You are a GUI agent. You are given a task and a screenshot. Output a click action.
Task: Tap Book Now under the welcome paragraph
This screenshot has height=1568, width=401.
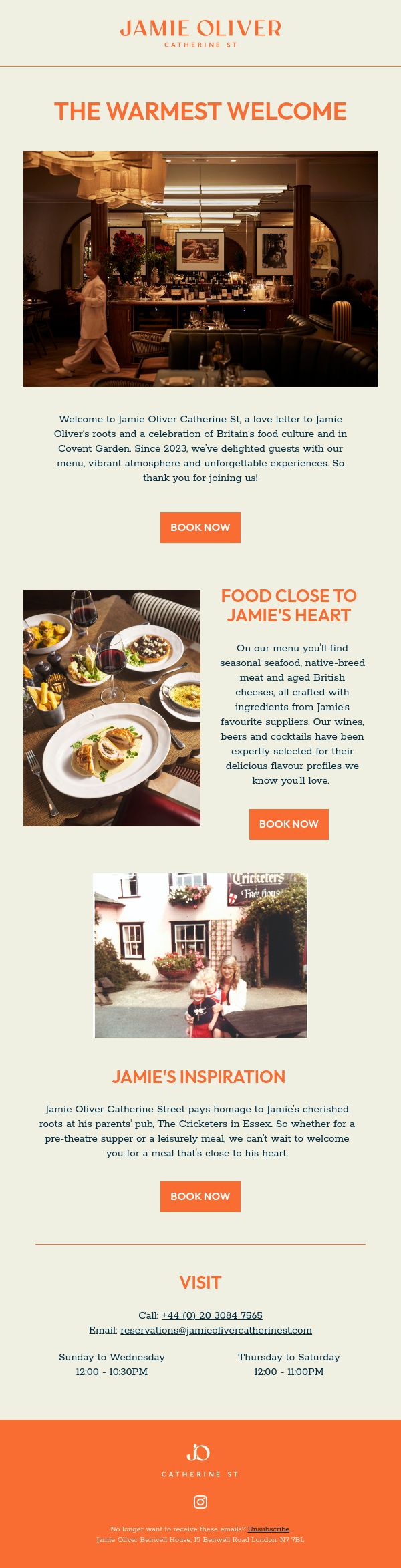(x=200, y=528)
